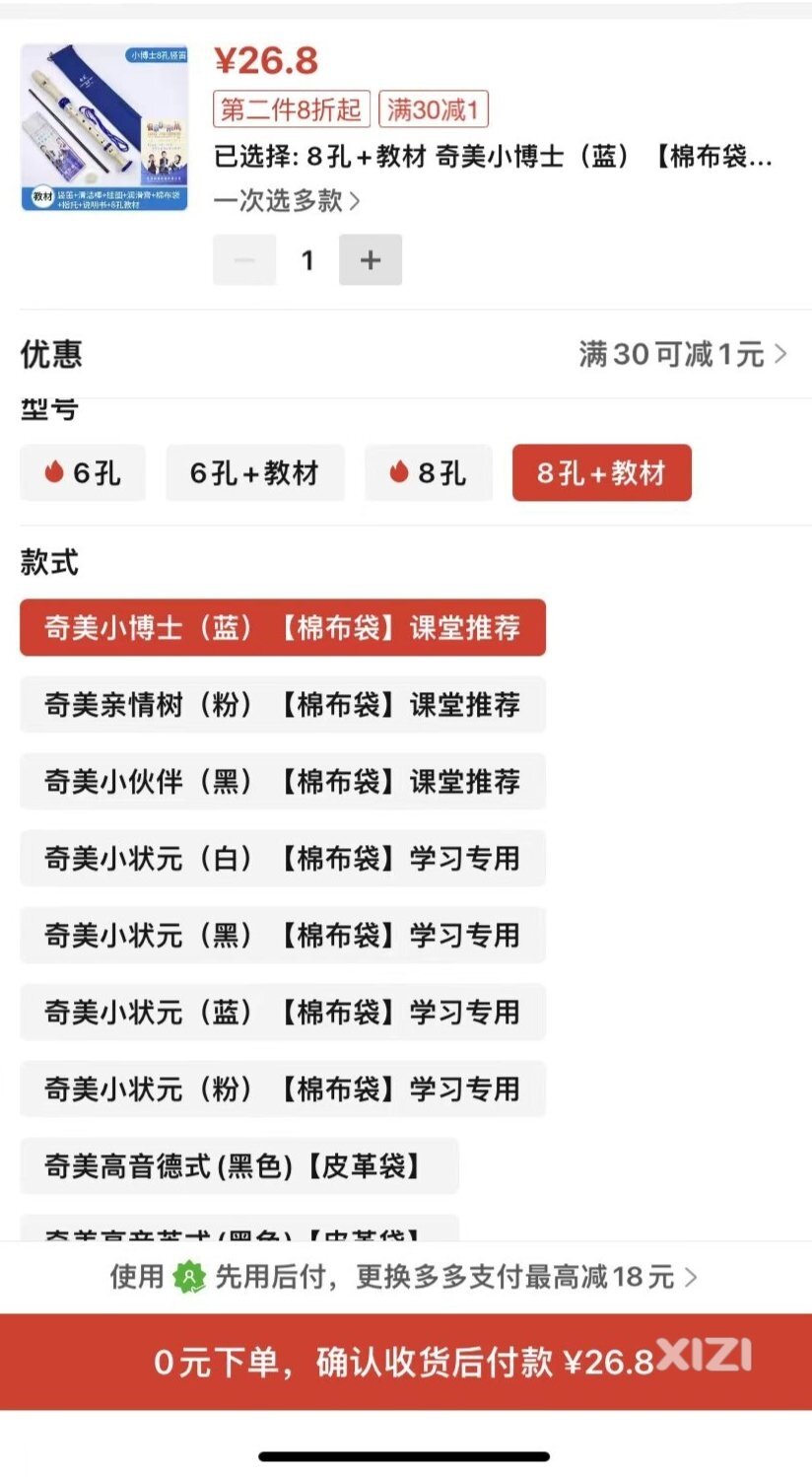Open the 先用后付 多多支付 discount link
Image resolution: width=812 pixels, height=1477 pixels.
pos(404,1277)
